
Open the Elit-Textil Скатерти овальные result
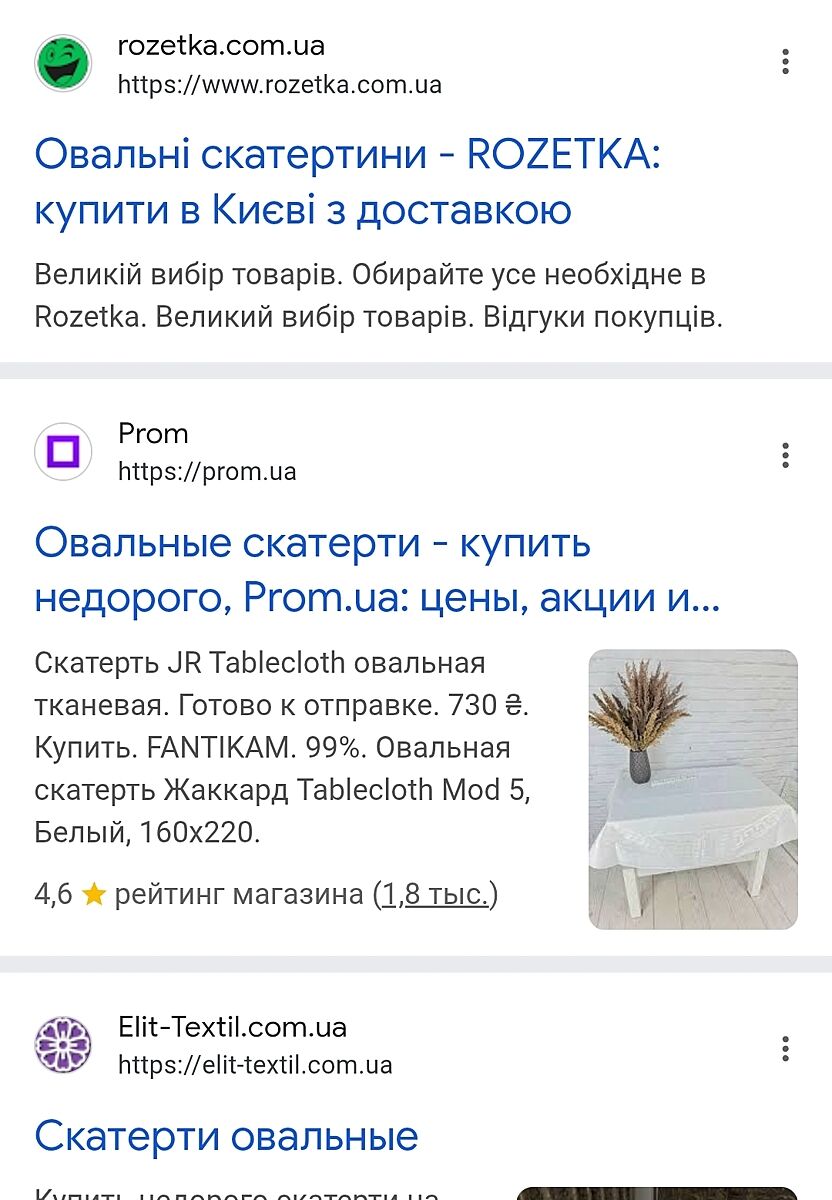(x=226, y=1137)
